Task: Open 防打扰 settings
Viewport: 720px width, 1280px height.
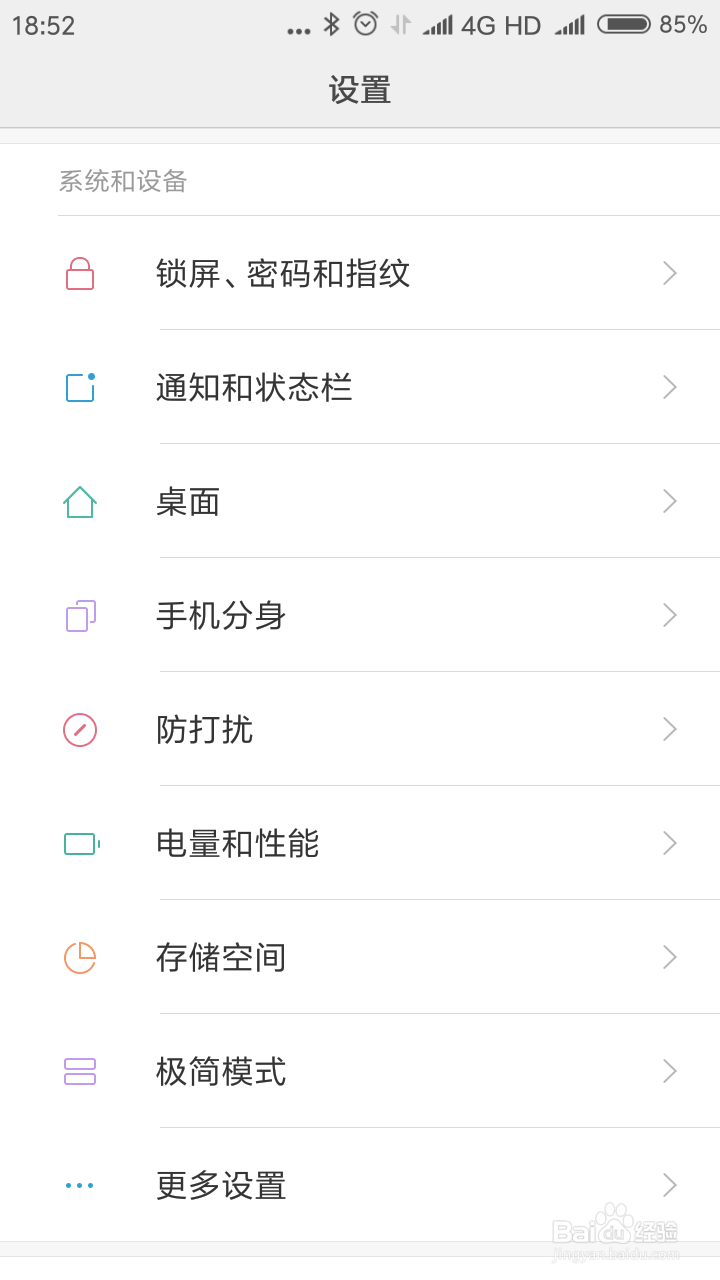Action: [360, 729]
